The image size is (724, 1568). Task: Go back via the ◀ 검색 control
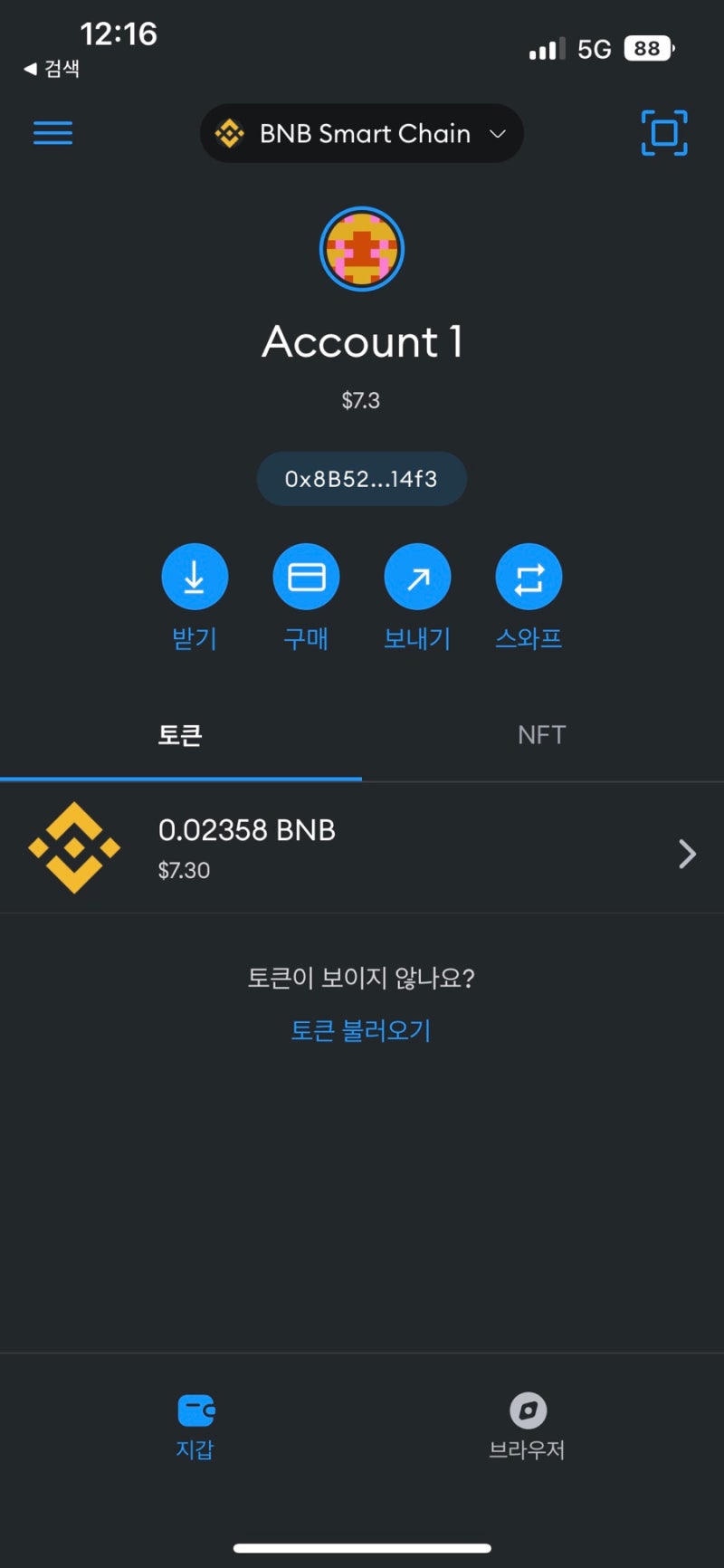coord(50,69)
